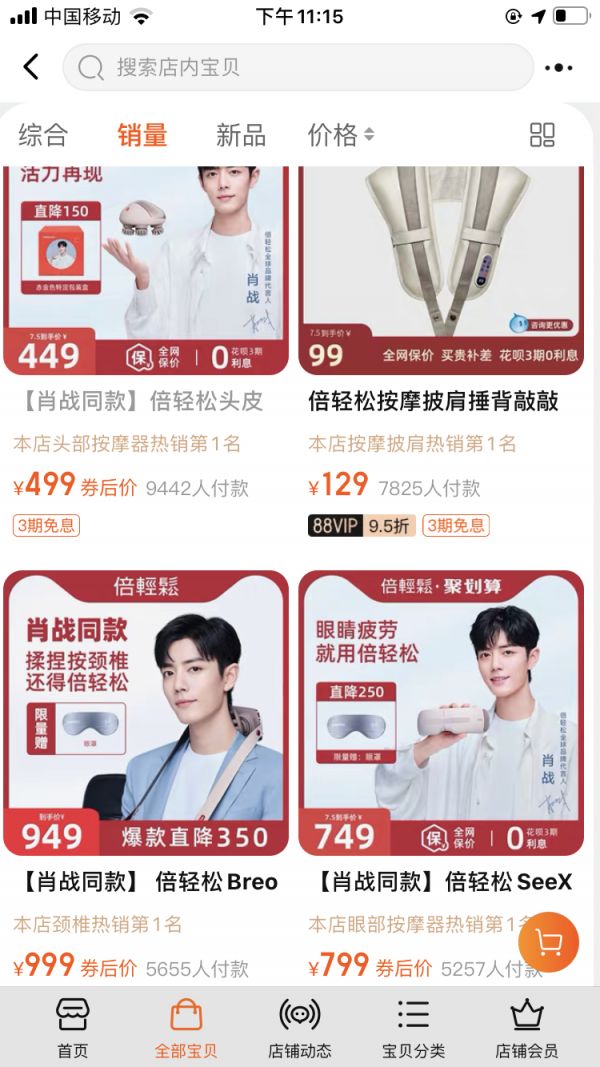
Task: Select the 全部宝贝 tab
Action: click(186, 1027)
